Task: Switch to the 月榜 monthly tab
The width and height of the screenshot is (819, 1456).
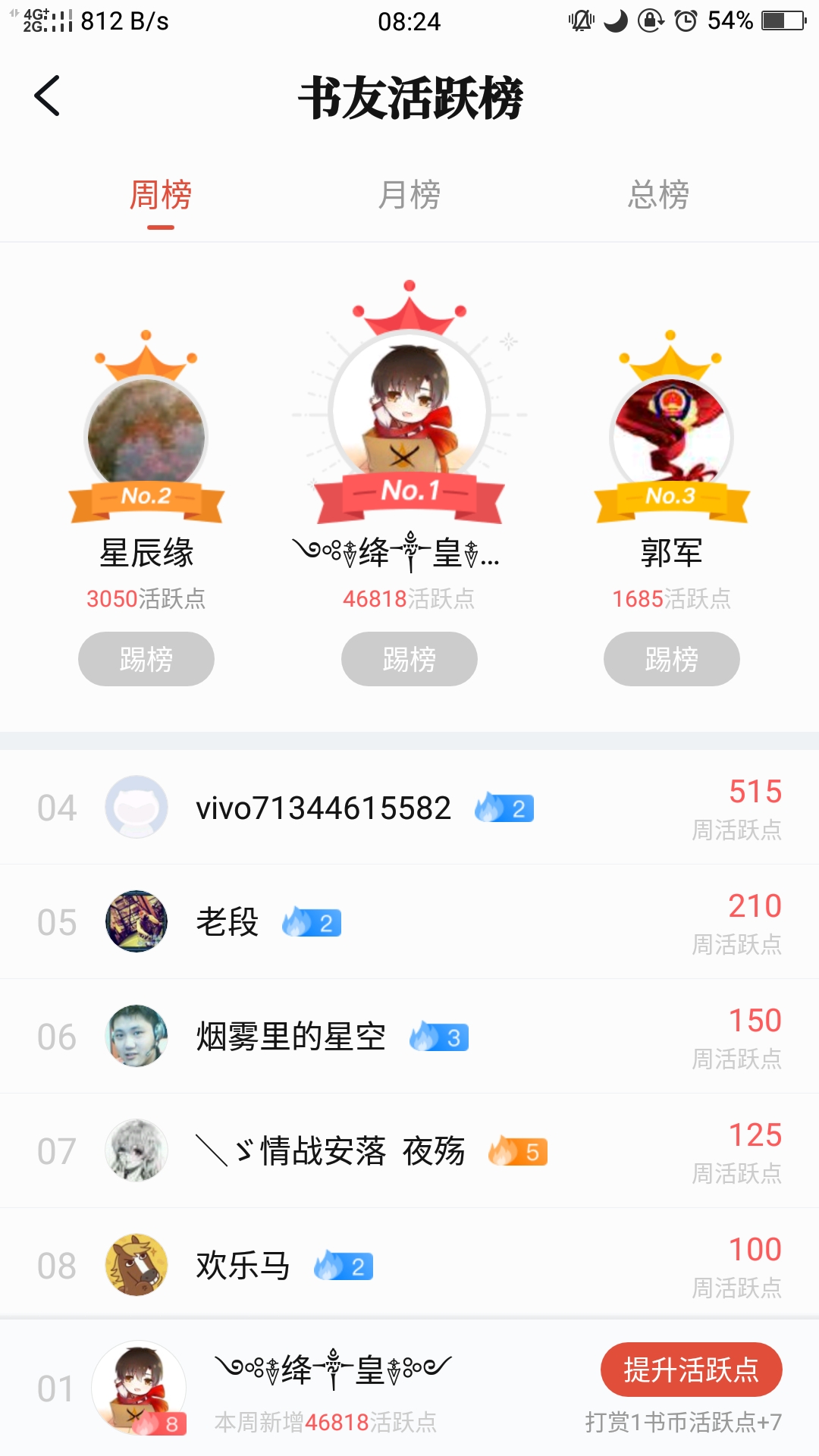Action: pyautogui.click(x=409, y=196)
